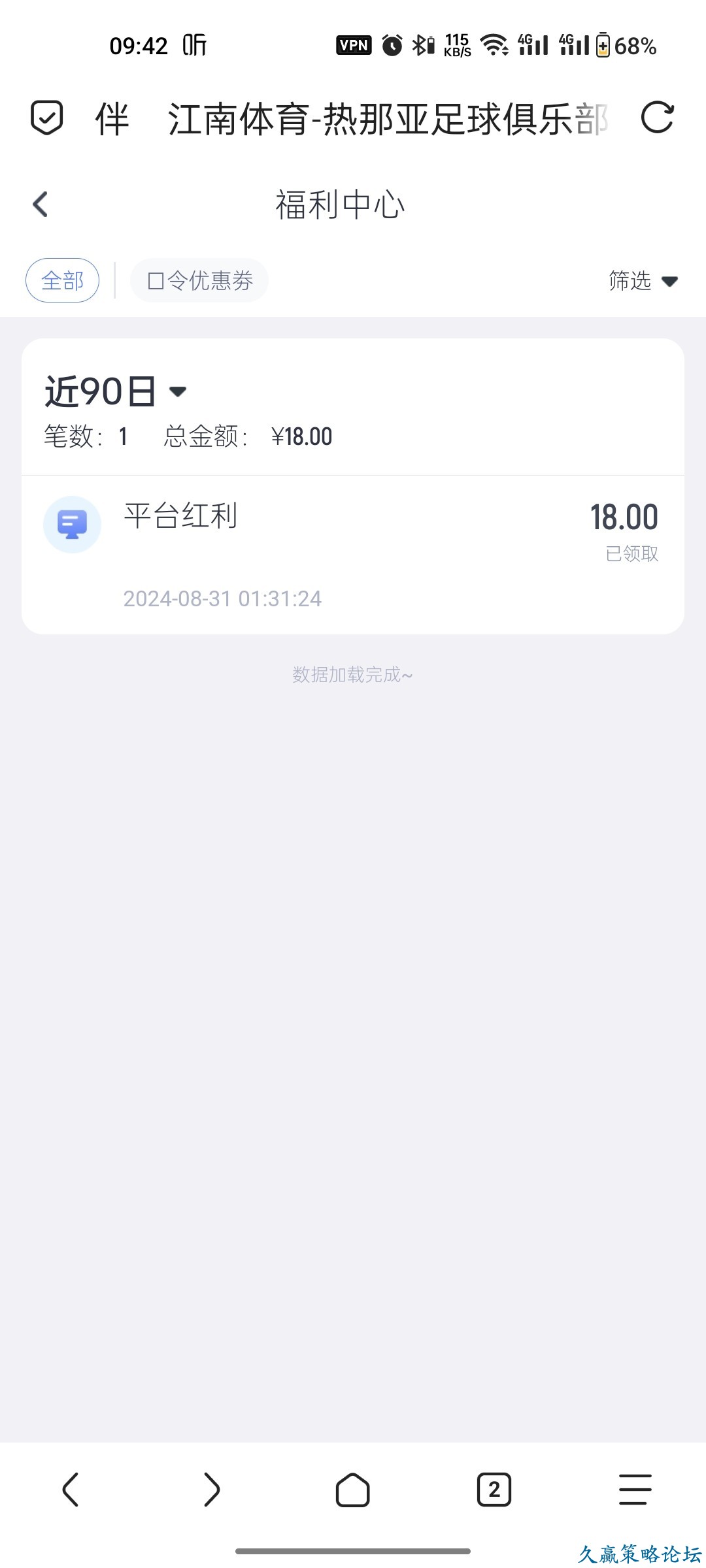Navigate forward using browser bottom bar
The height and width of the screenshot is (1568, 706).
212,1490
